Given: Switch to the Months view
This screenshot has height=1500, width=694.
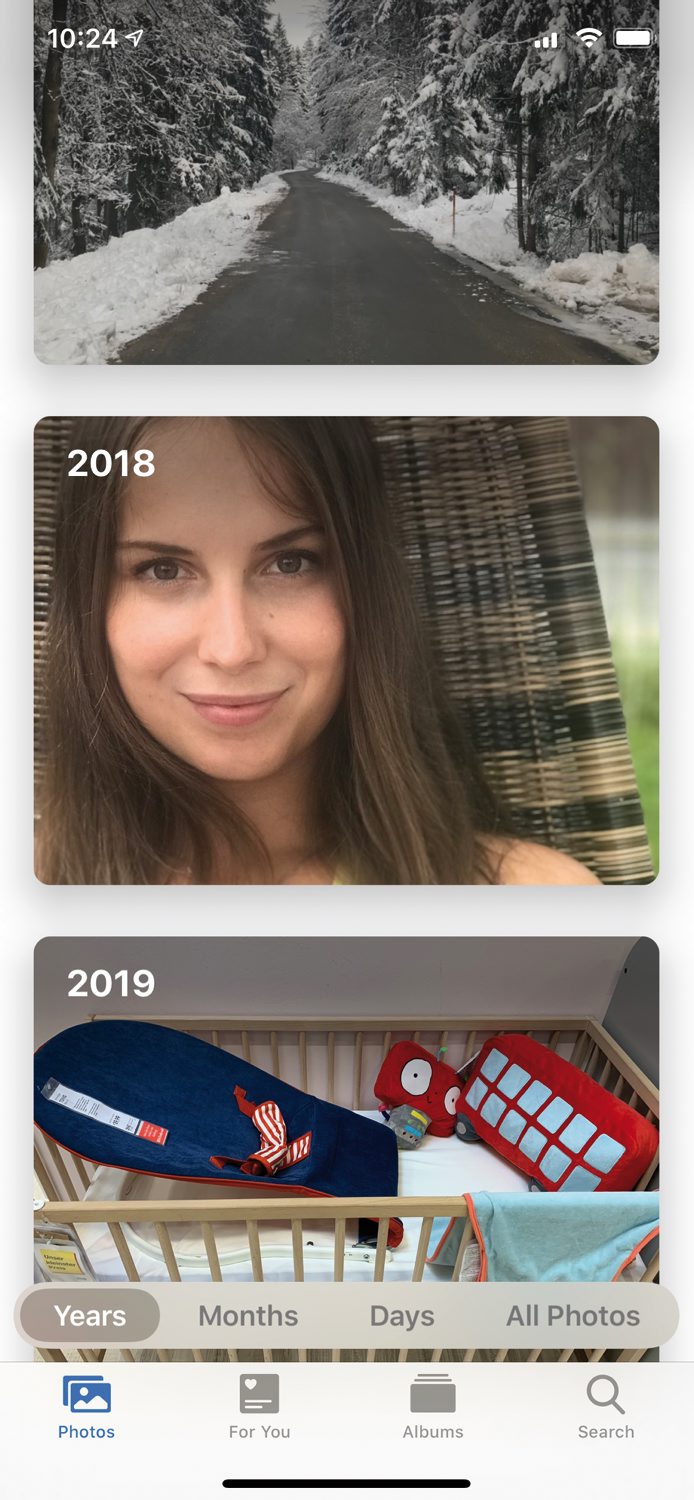Looking at the screenshot, I should [x=248, y=1316].
